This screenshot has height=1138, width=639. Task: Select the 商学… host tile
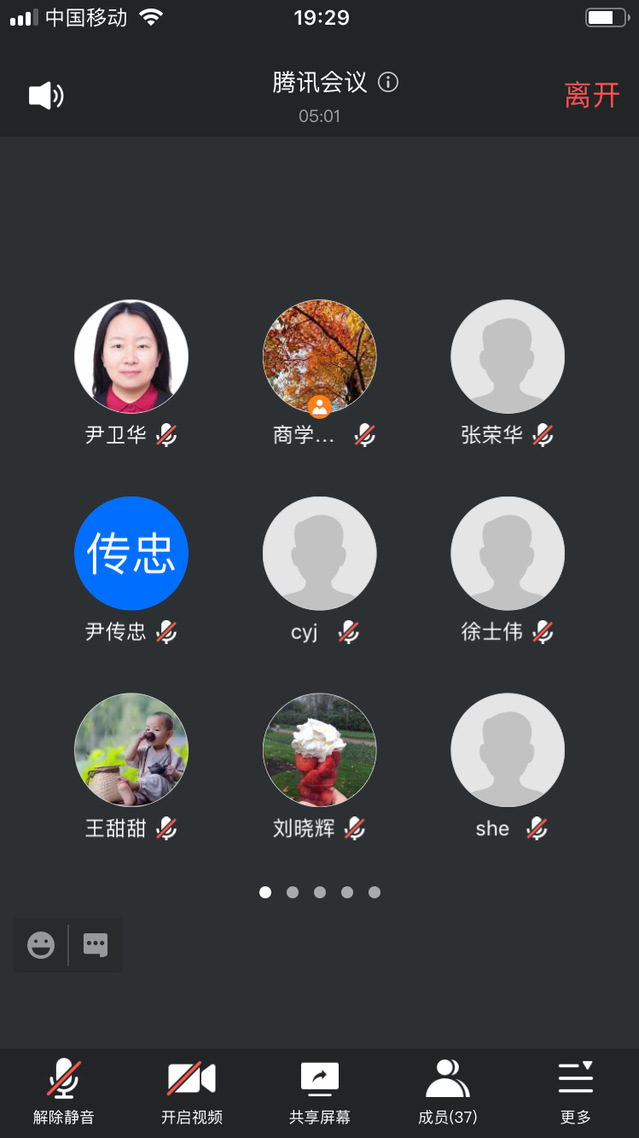319,357
